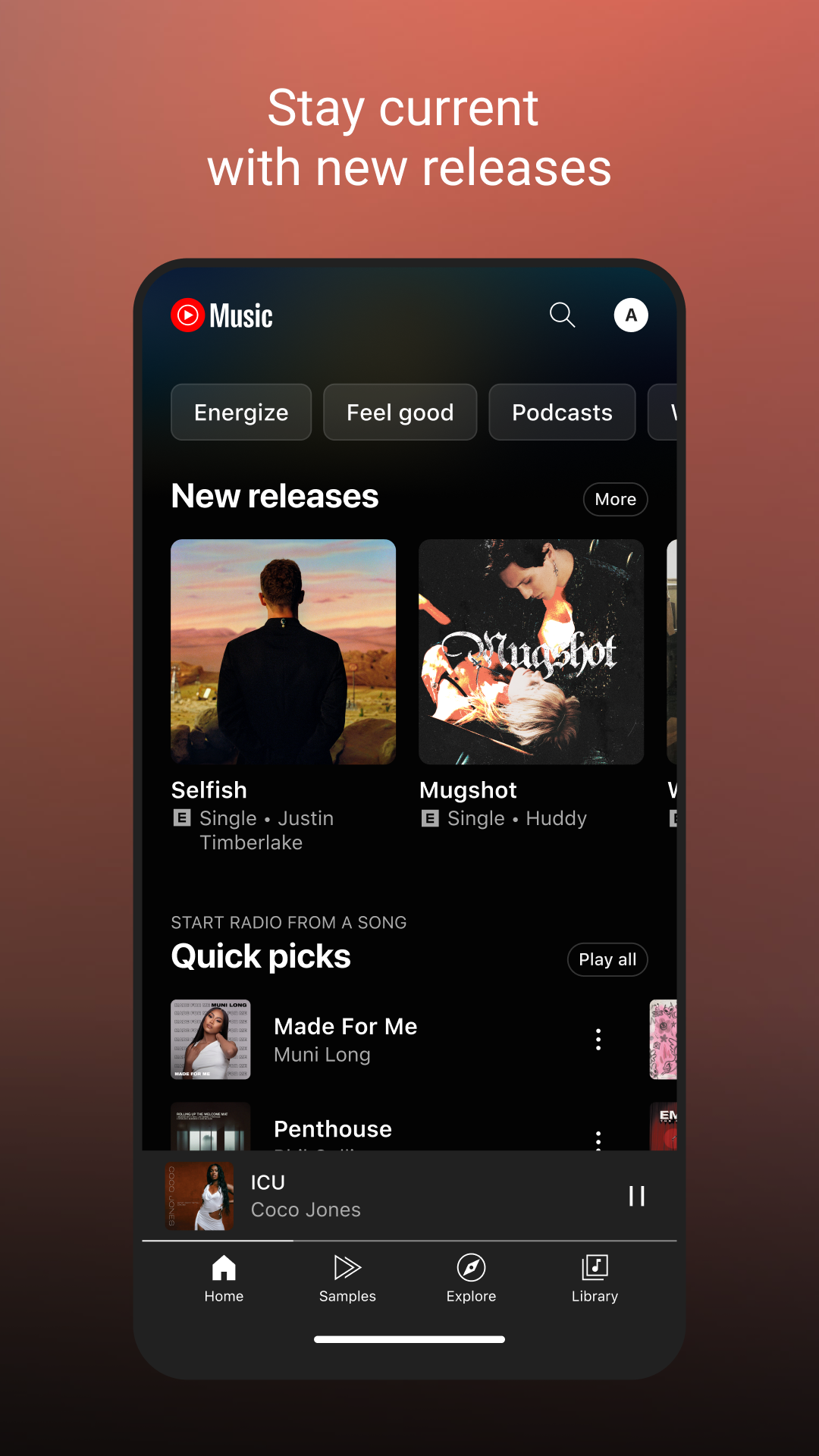Select the Energize mood filter
Image resolution: width=819 pixels, height=1456 pixels.
240,412
